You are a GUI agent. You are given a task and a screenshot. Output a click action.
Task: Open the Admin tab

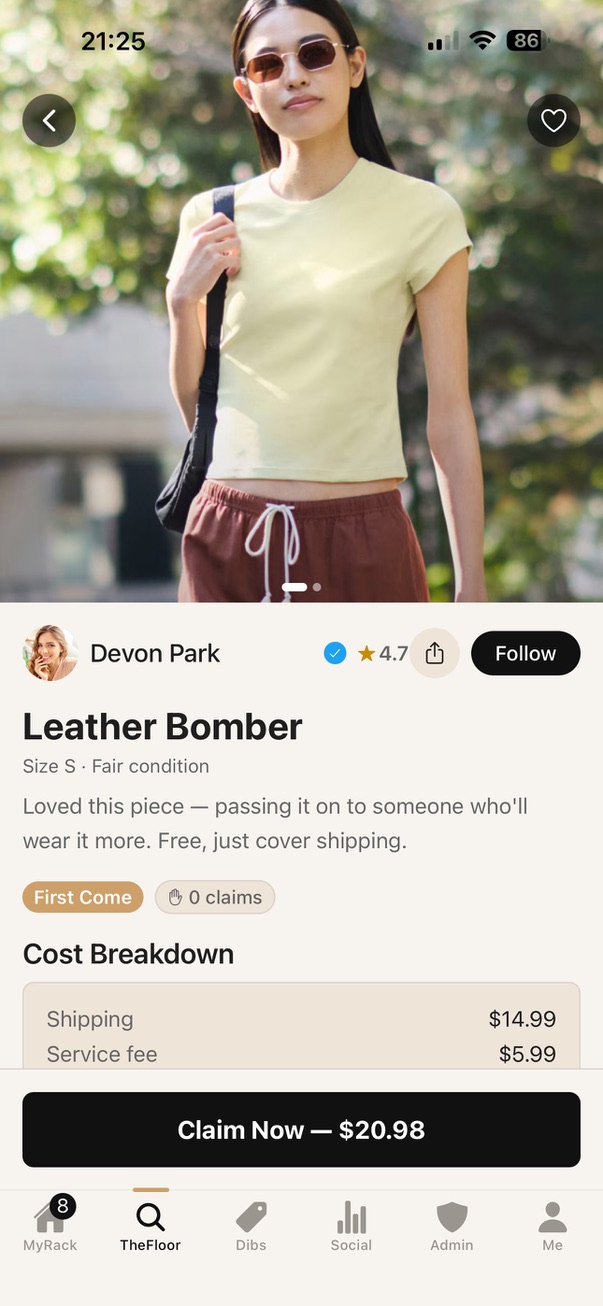pos(452,1225)
